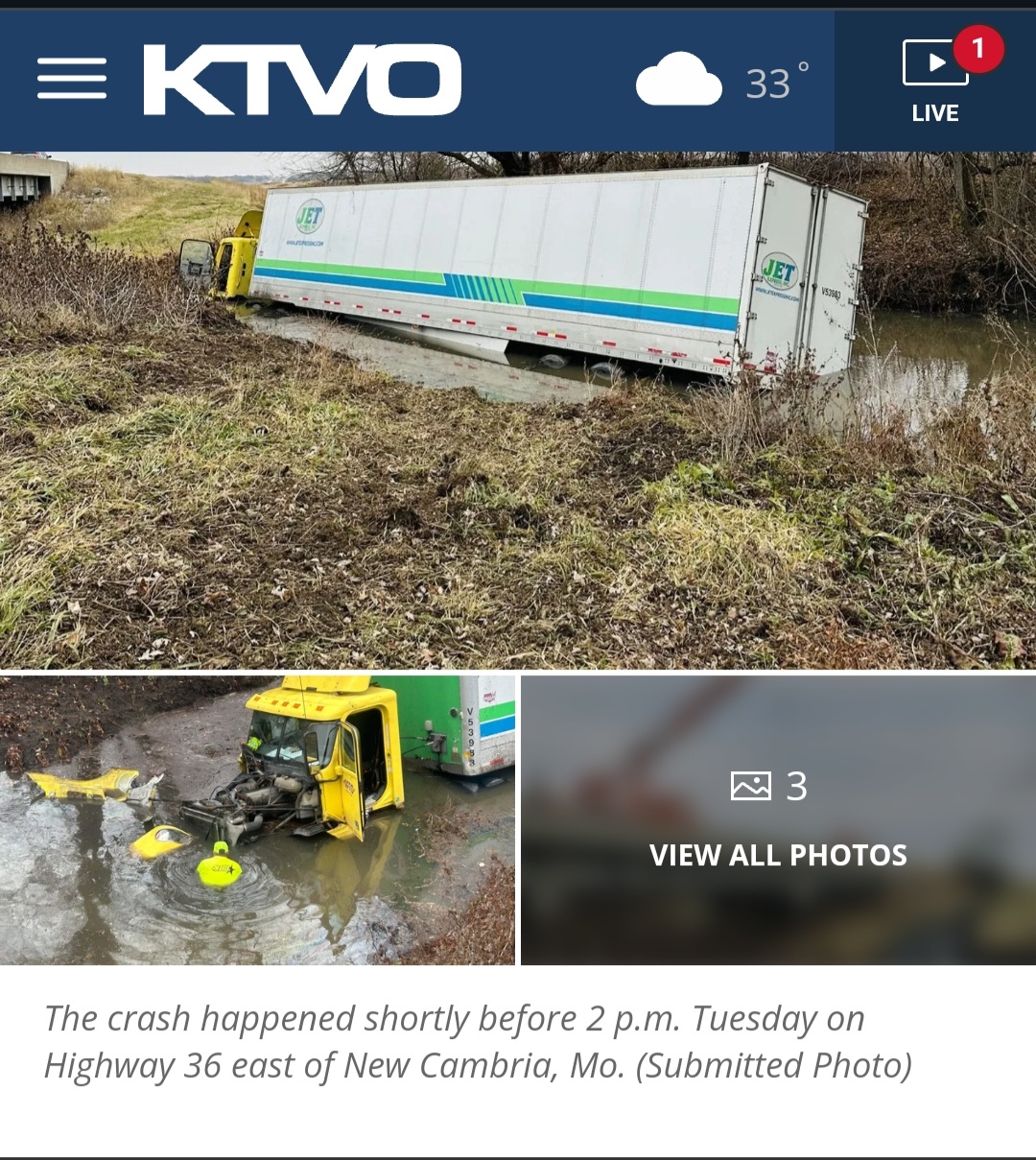This screenshot has height=1160, width=1036.
Task: Open the main photo of the JET trailer
Action: (x=518, y=411)
